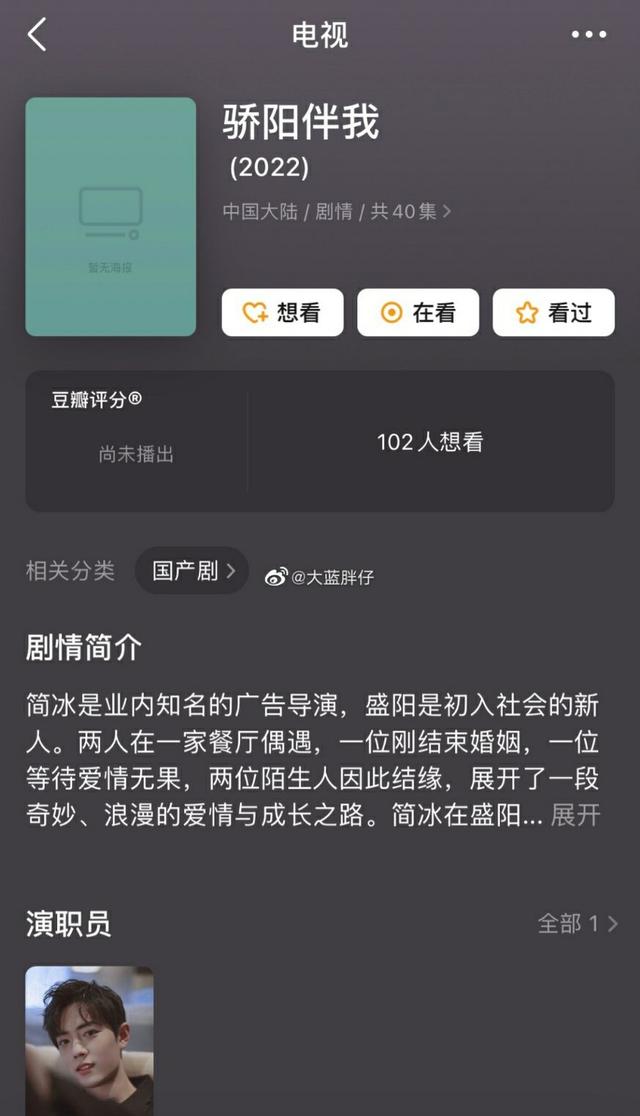Mark the show as 看过

coord(553,313)
